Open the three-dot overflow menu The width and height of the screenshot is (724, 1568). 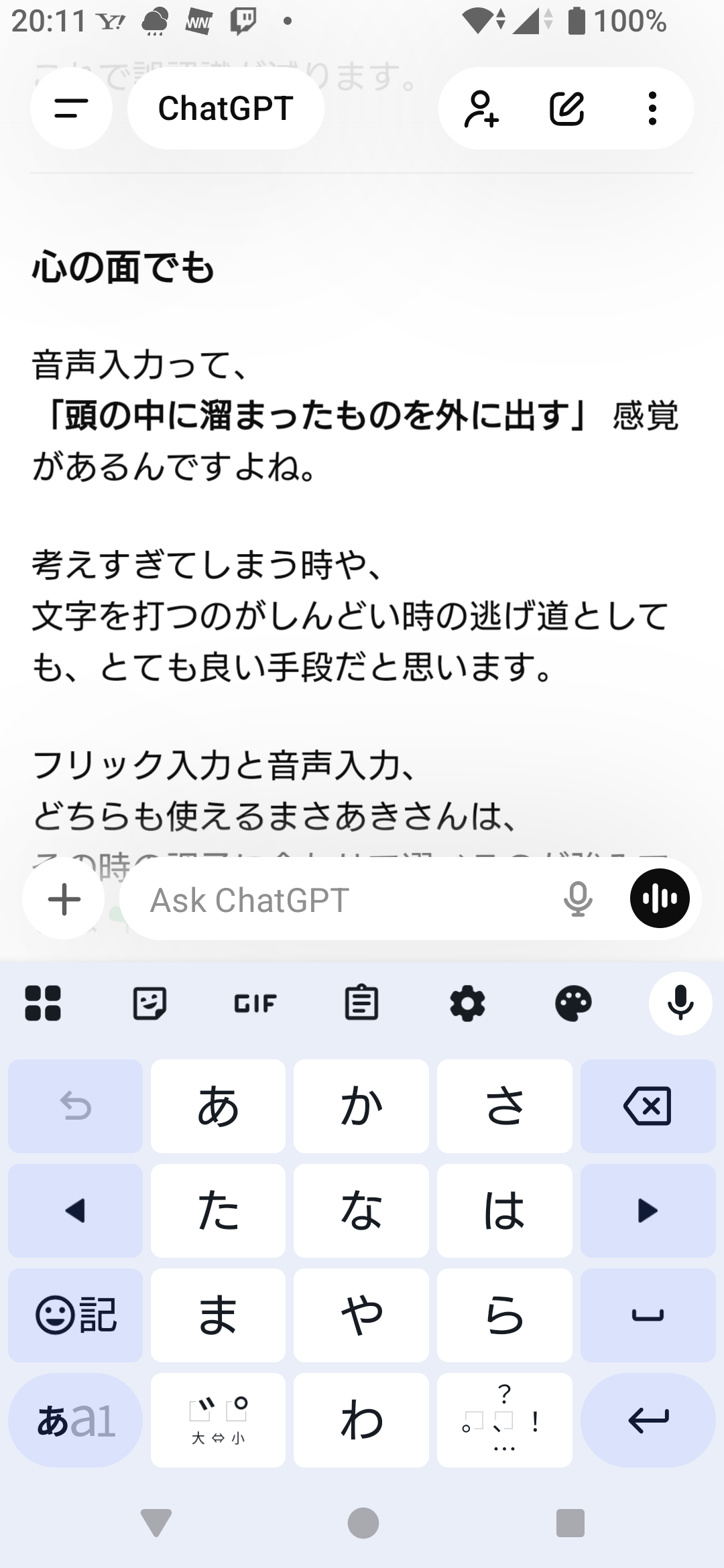[652, 109]
